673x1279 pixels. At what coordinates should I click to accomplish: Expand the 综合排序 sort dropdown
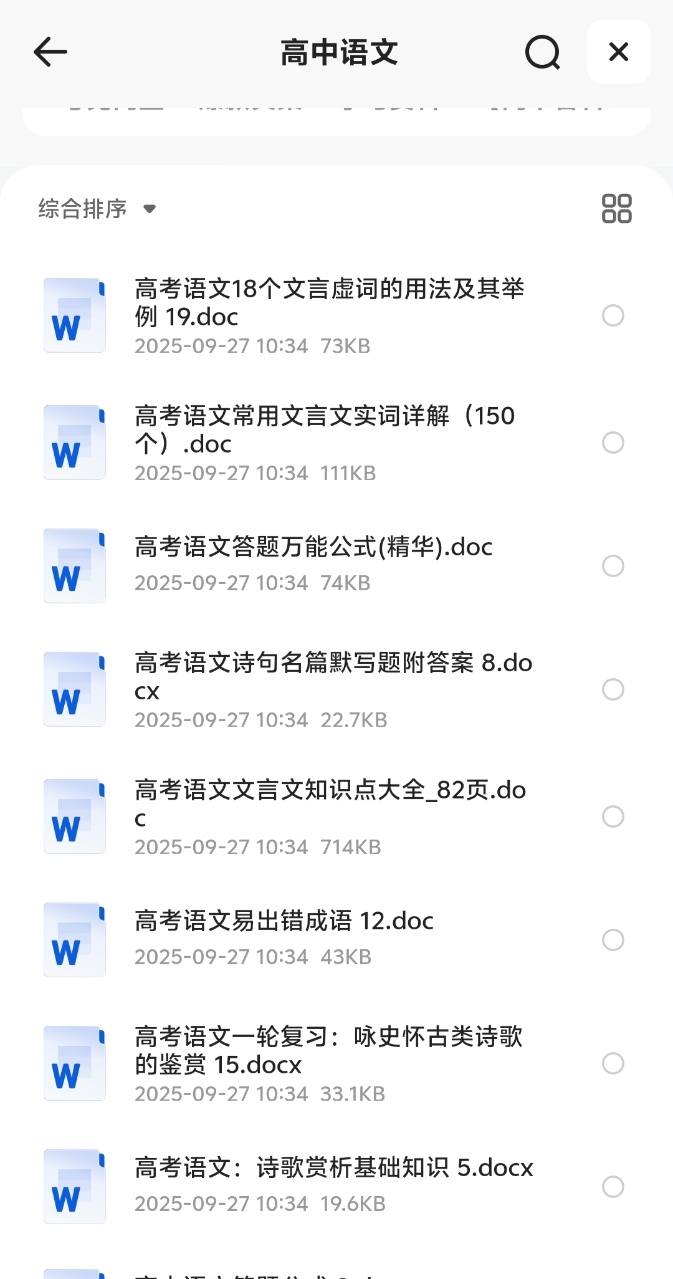pyautogui.click(x=98, y=209)
